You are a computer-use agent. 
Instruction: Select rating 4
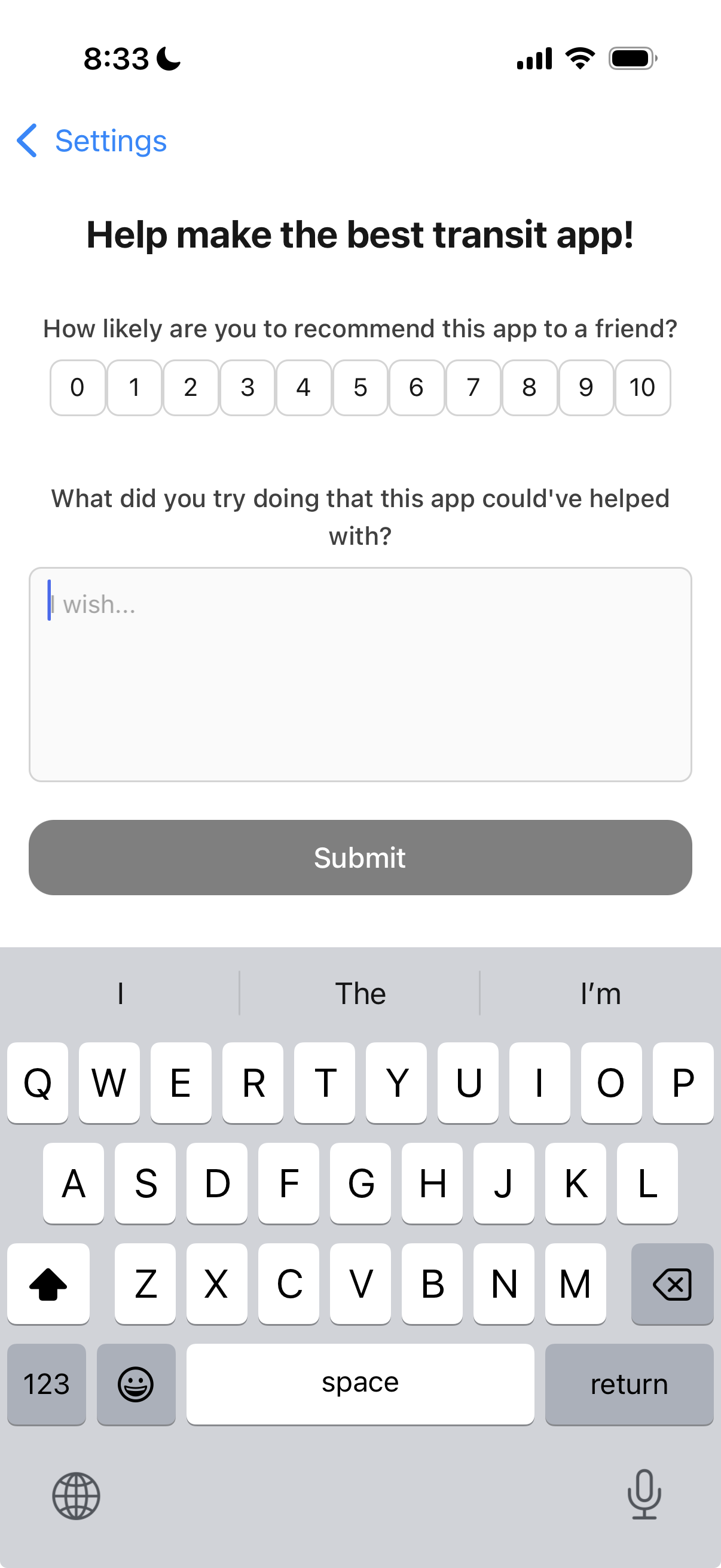(304, 388)
